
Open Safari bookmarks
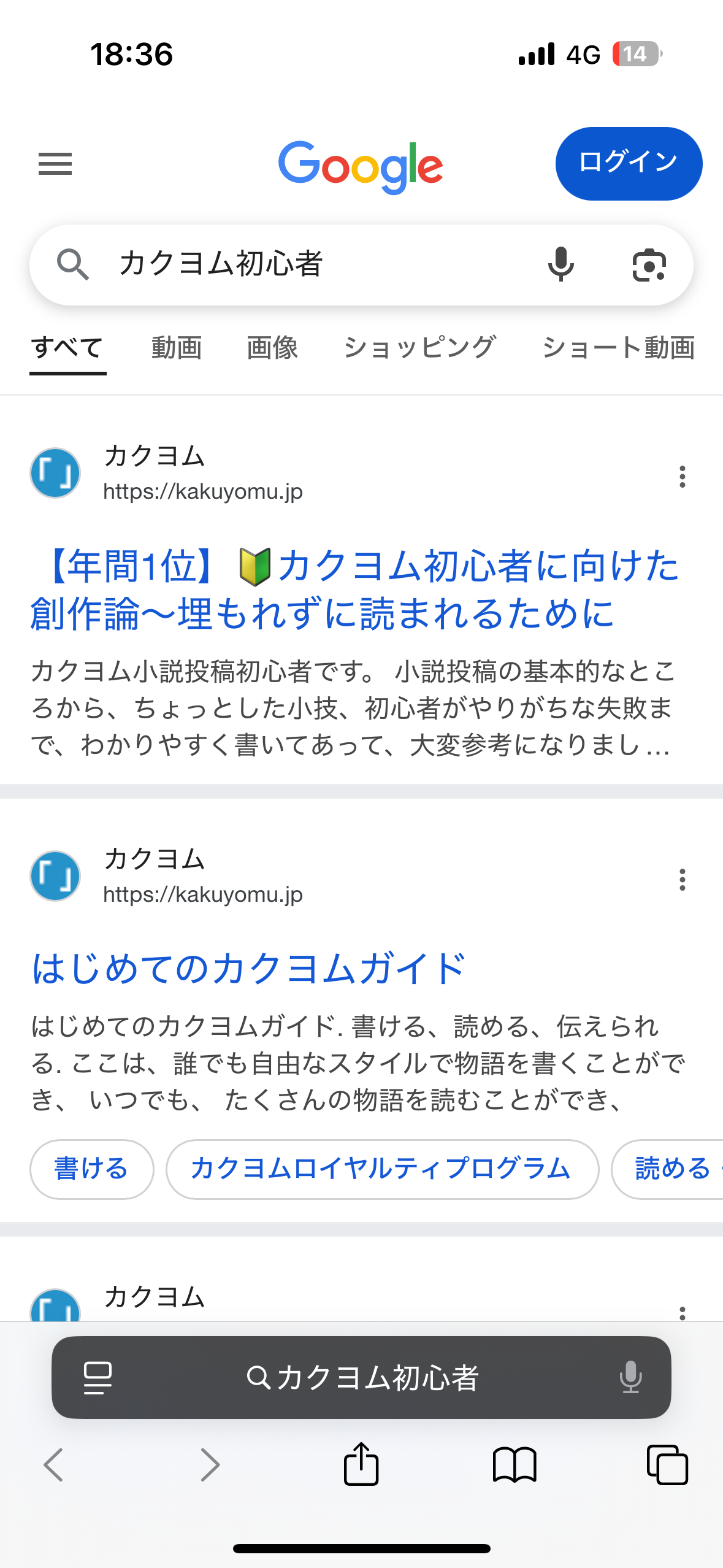(515, 1464)
